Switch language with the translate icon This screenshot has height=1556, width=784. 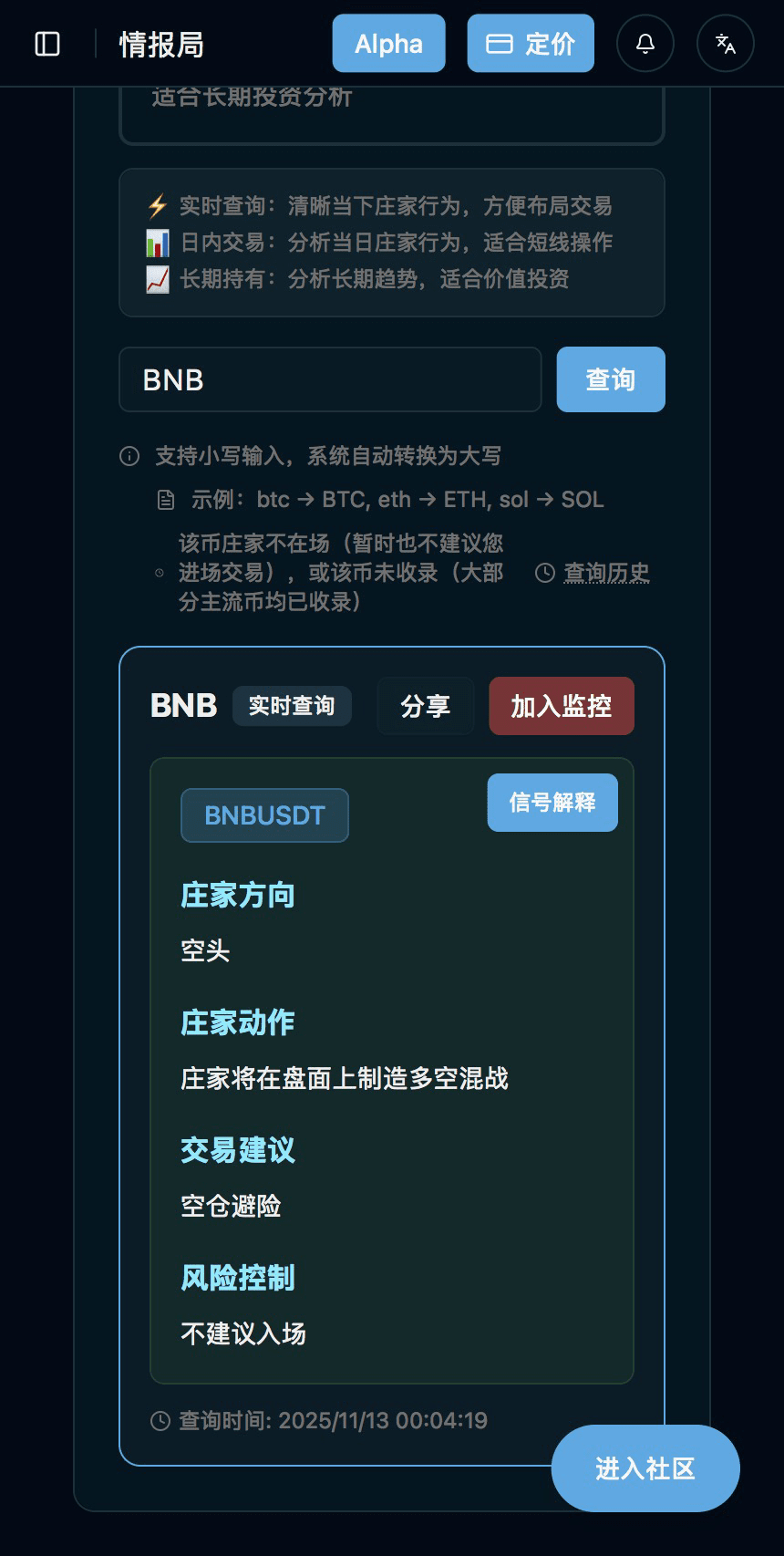pos(726,43)
